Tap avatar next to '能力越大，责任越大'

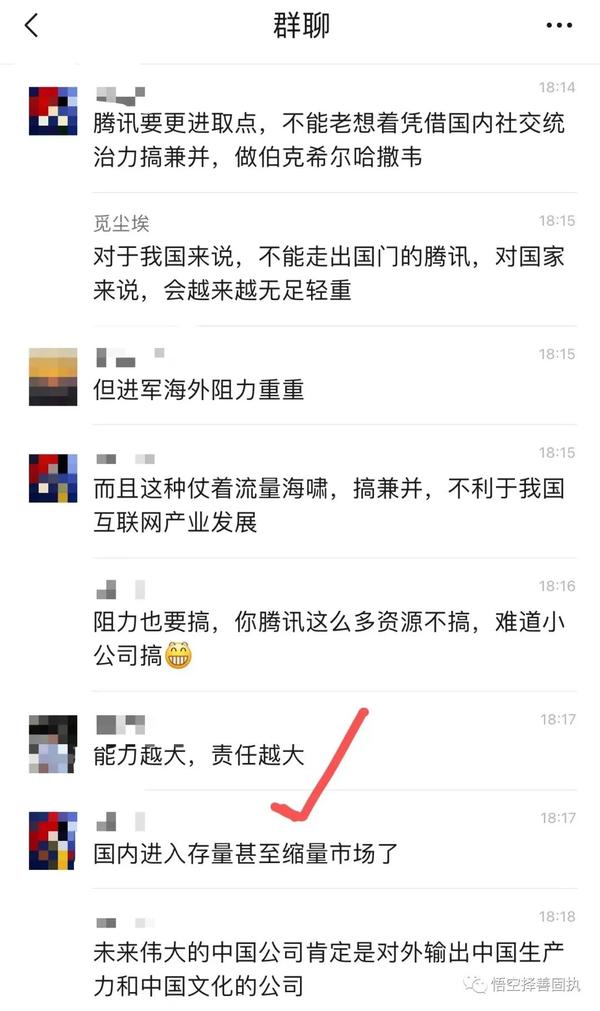(53, 744)
